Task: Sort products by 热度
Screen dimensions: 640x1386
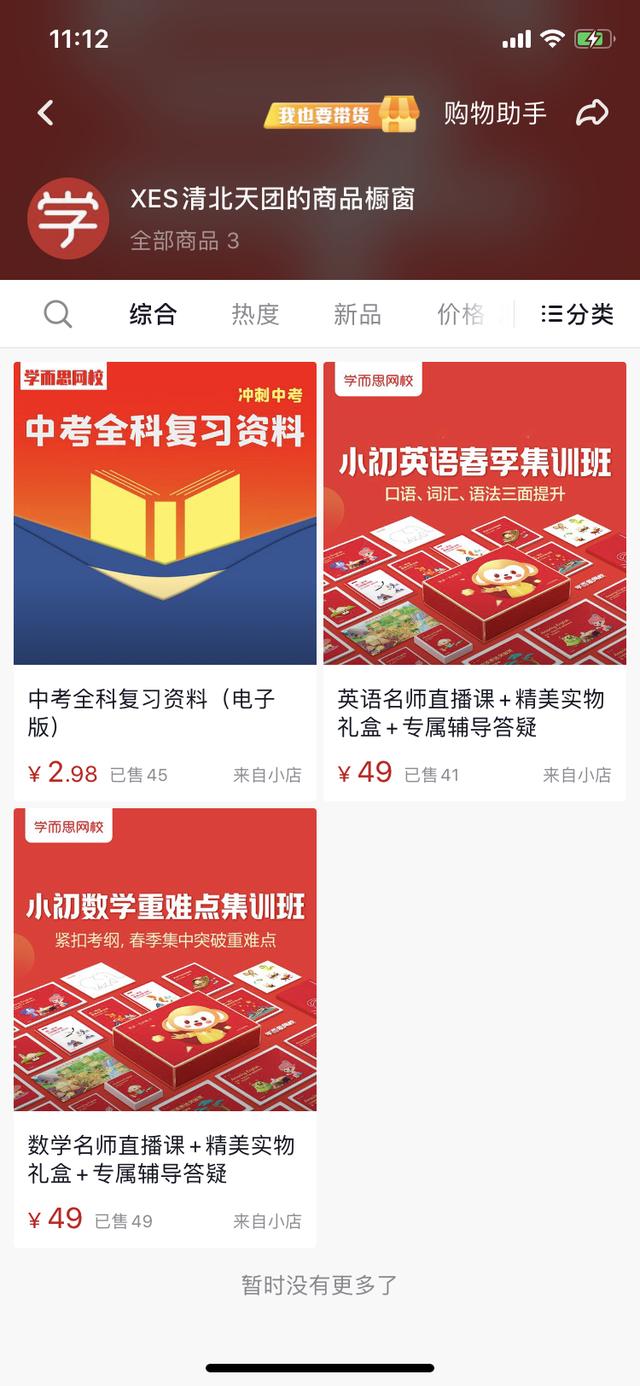Action: 255,315
